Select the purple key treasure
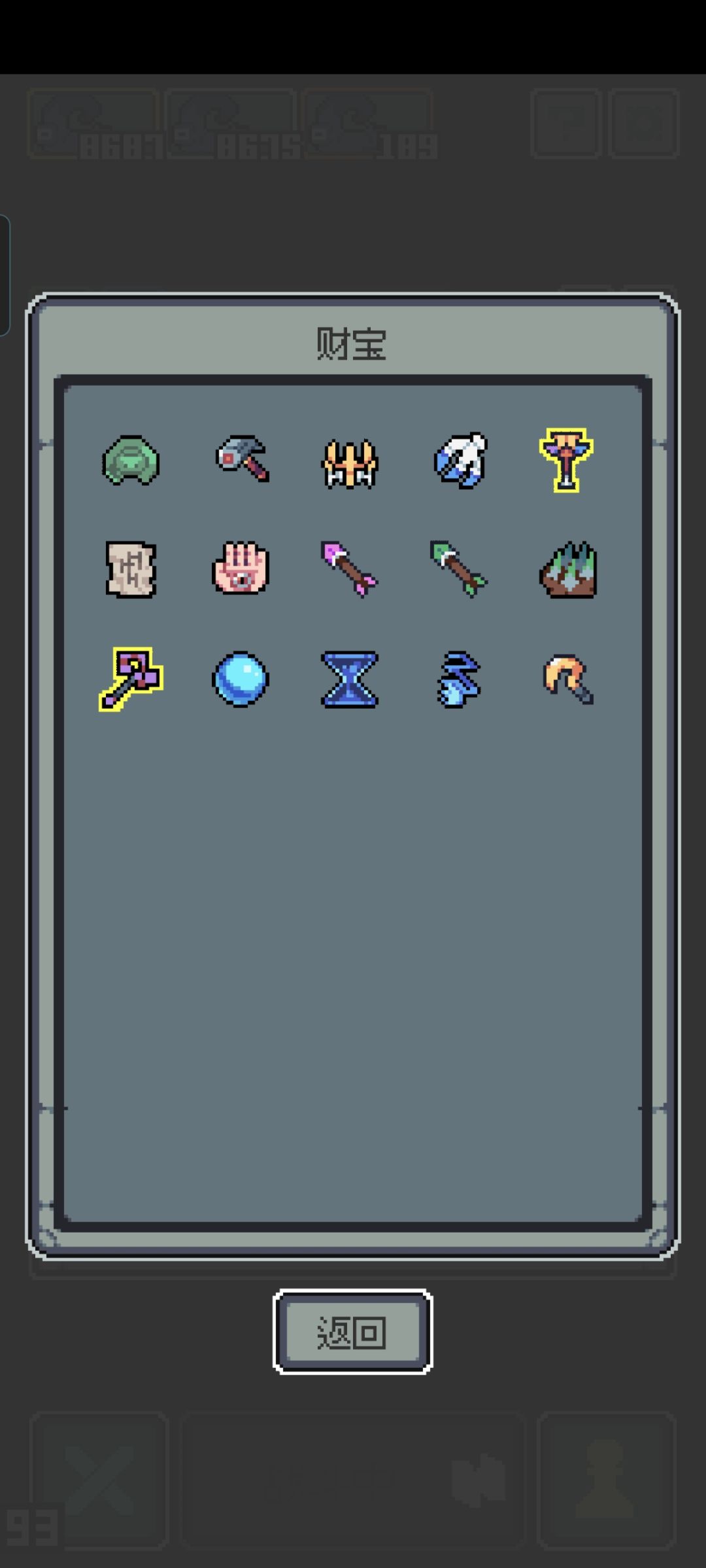Screen dimensions: 706x1568 click(x=131, y=679)
